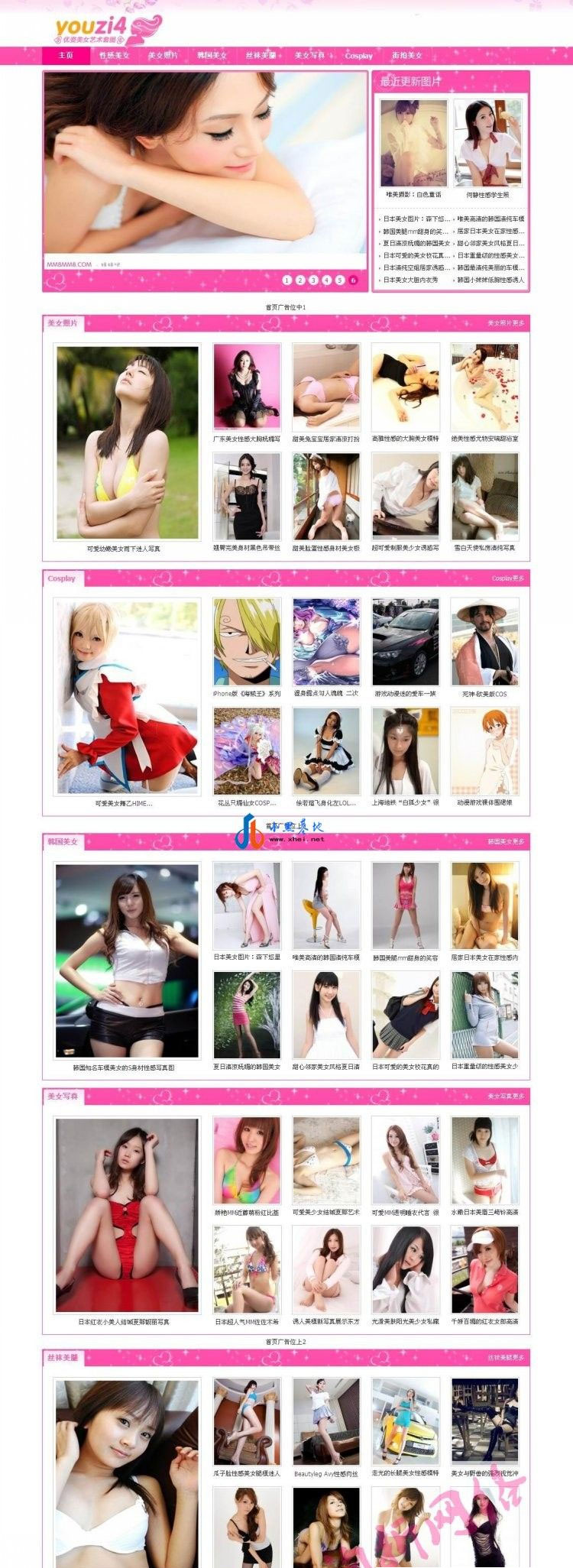Switch to the Cosplay navigation tab
The height and width of the screenshot is (1568, 573).
(x=358, y=55)
